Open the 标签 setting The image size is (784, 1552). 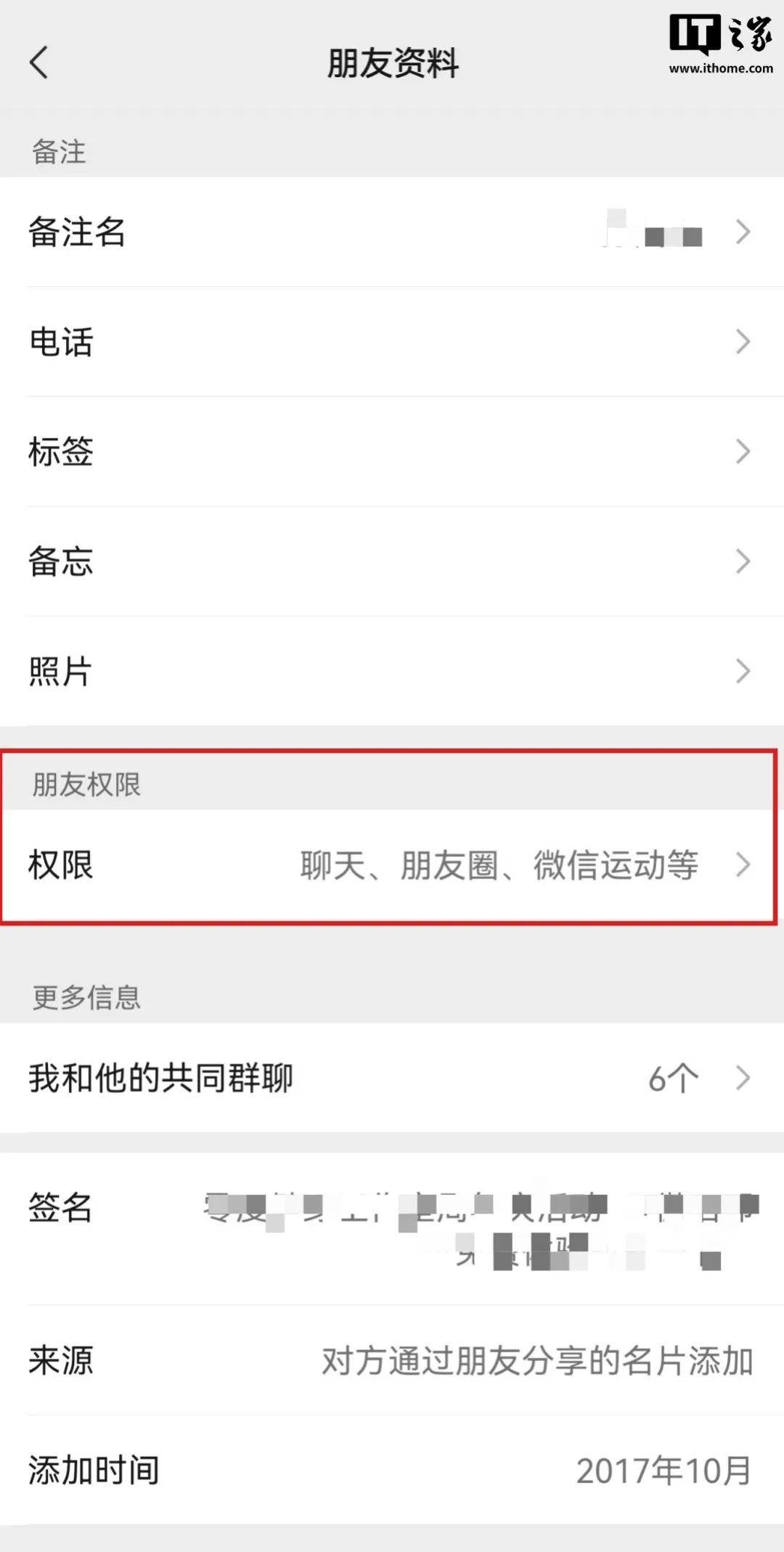(x=392, y=452)
